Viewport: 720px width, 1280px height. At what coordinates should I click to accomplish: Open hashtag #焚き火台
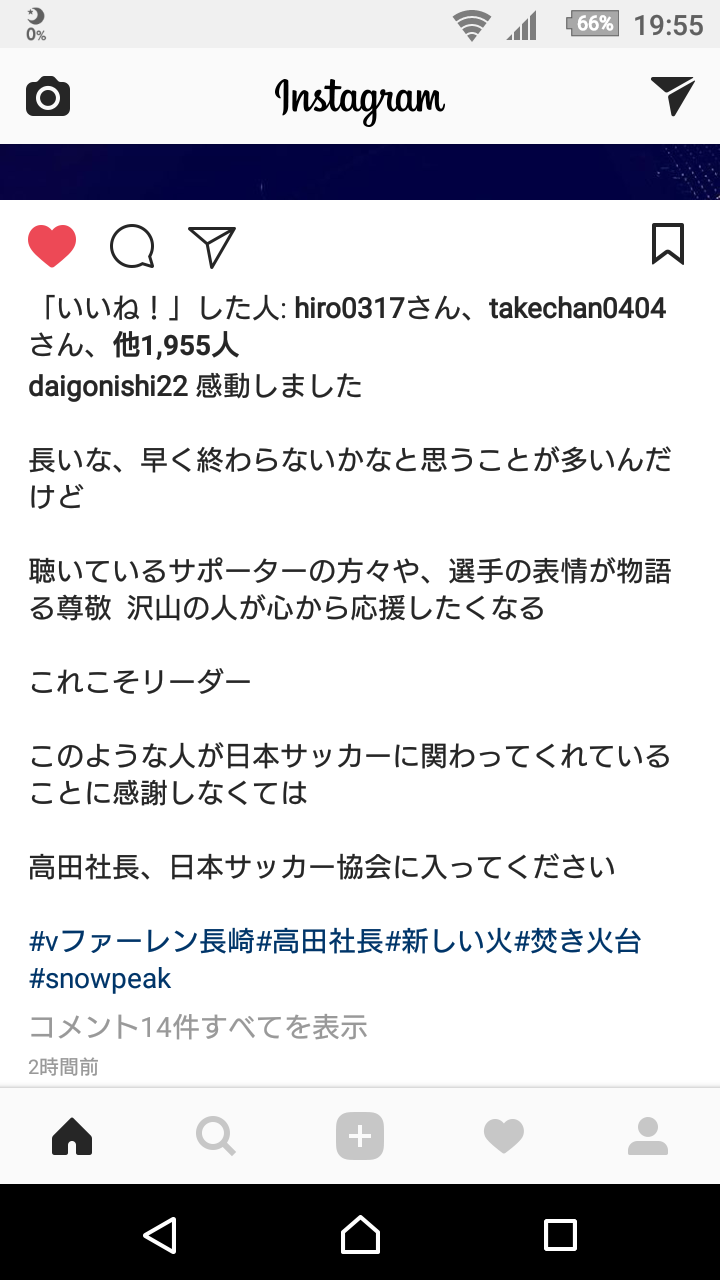point(578,941)
